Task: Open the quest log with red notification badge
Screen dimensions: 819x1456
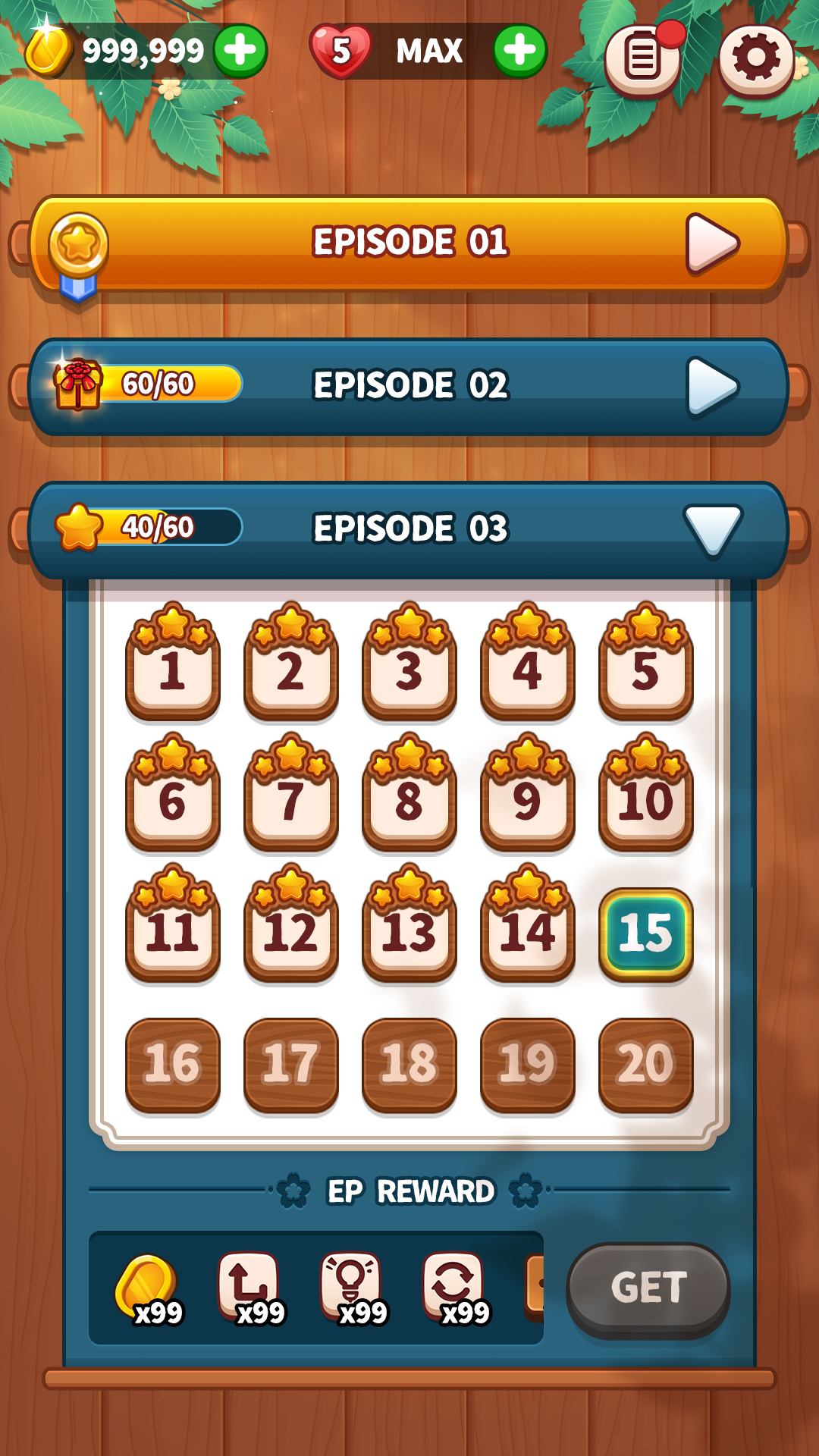Action: pyautogui.click(x=644, y=57)
